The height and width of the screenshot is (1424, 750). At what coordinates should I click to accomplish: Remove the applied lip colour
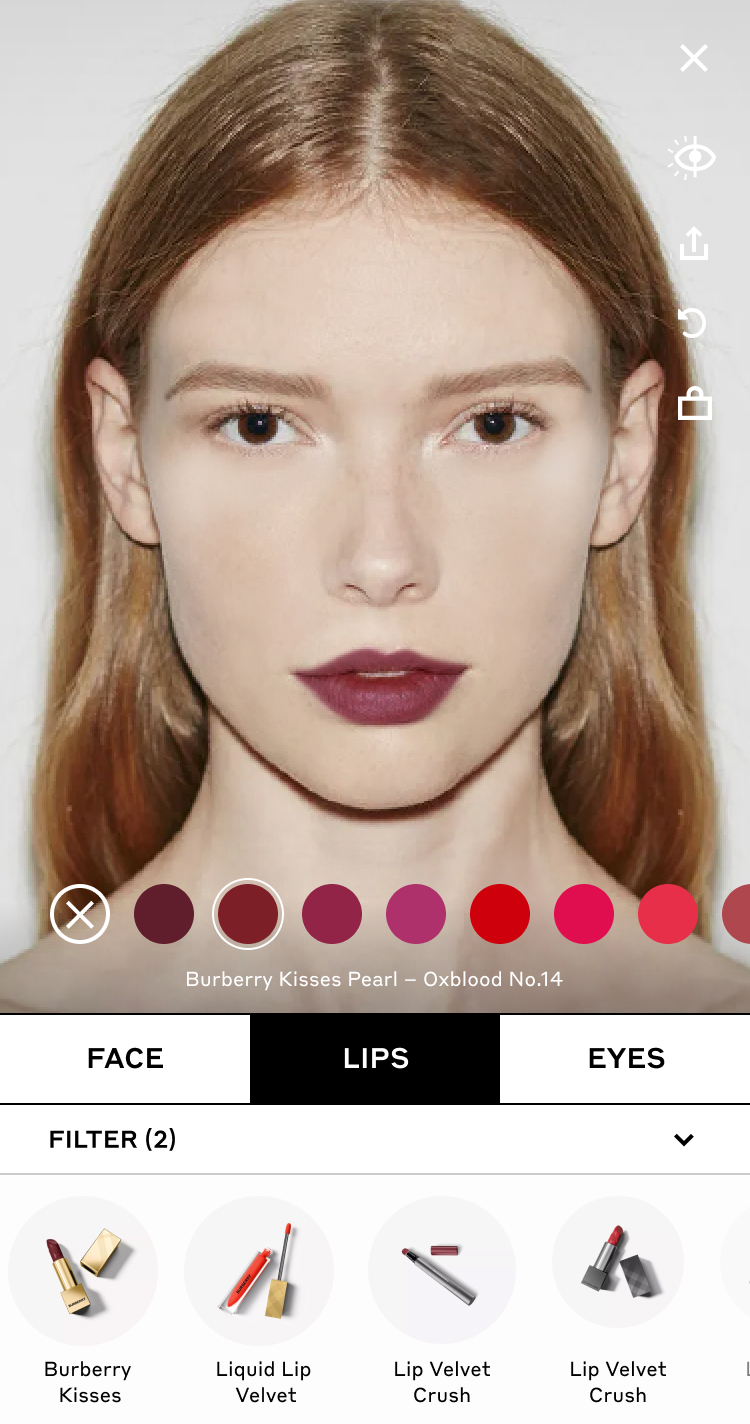(x=80, y=914)
